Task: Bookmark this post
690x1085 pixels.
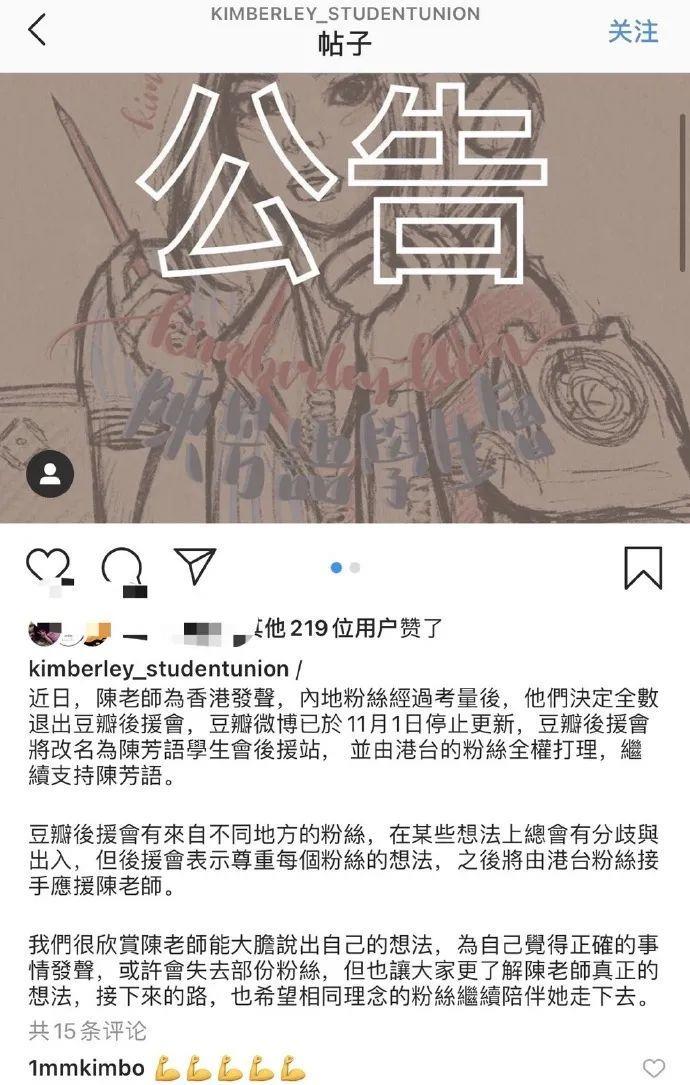Action: point(643,567)
